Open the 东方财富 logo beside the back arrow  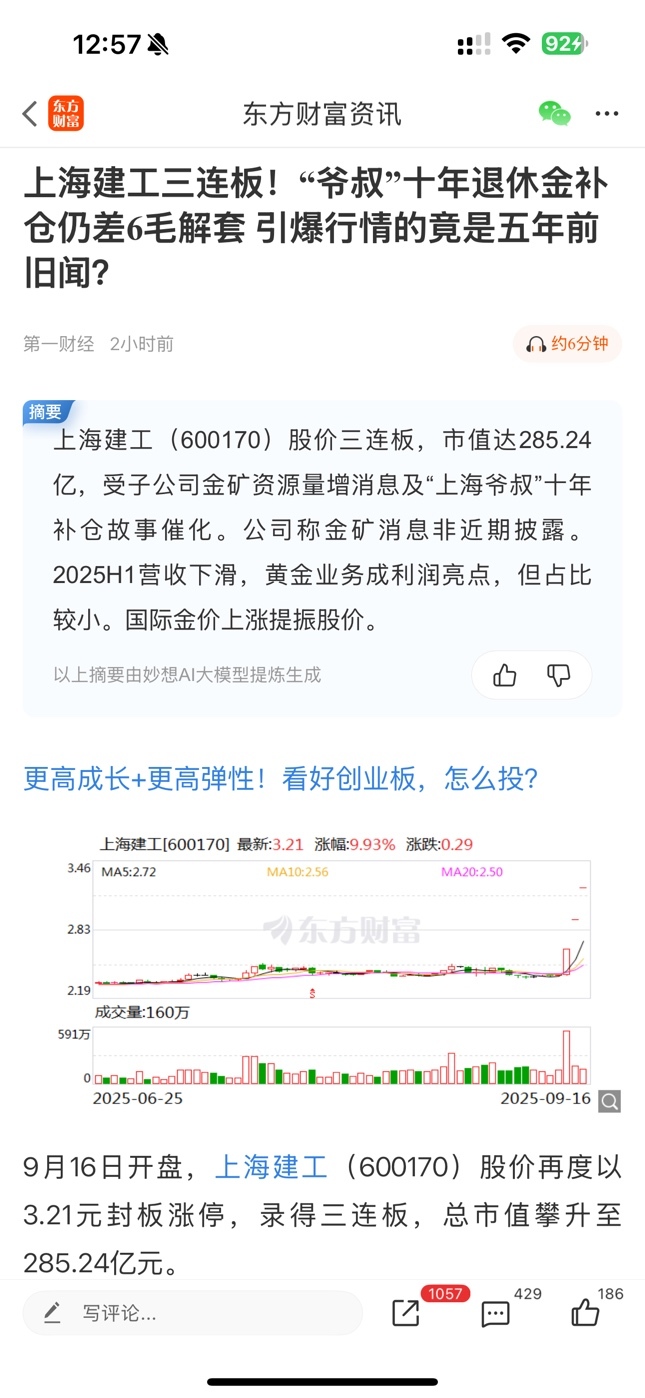tap(66, 113)
